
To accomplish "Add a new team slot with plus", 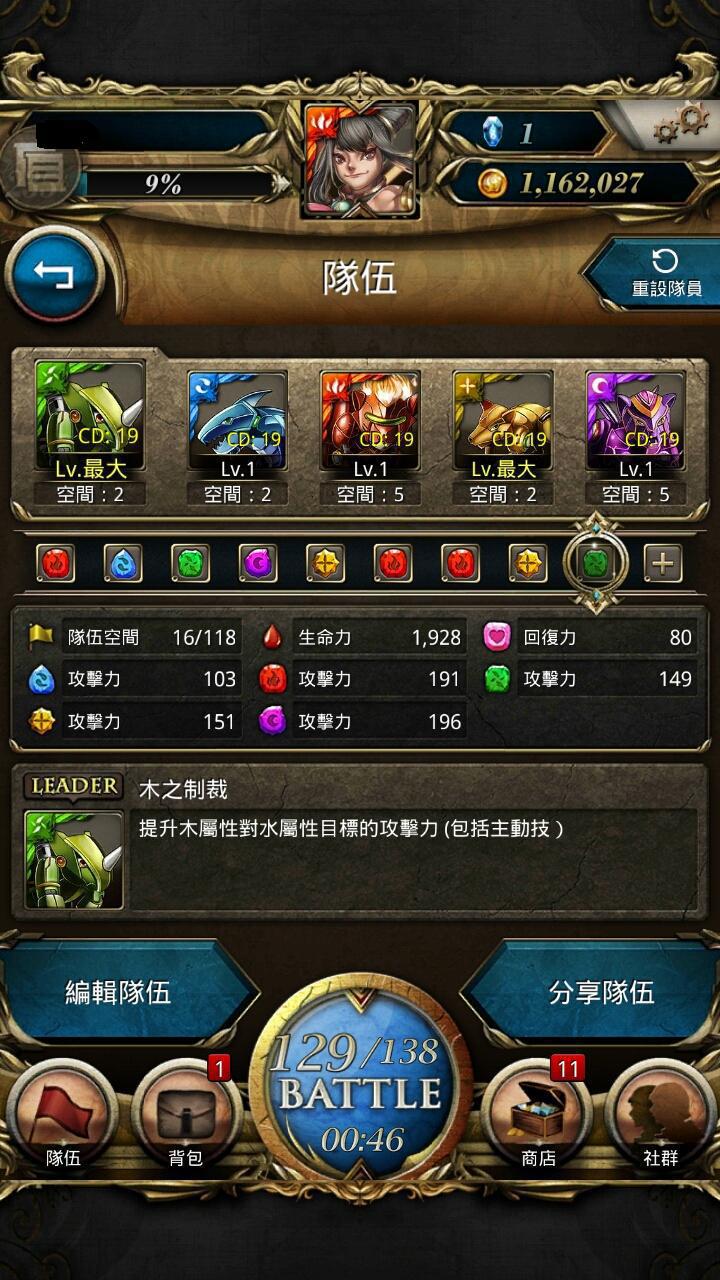I will point(662,564).
